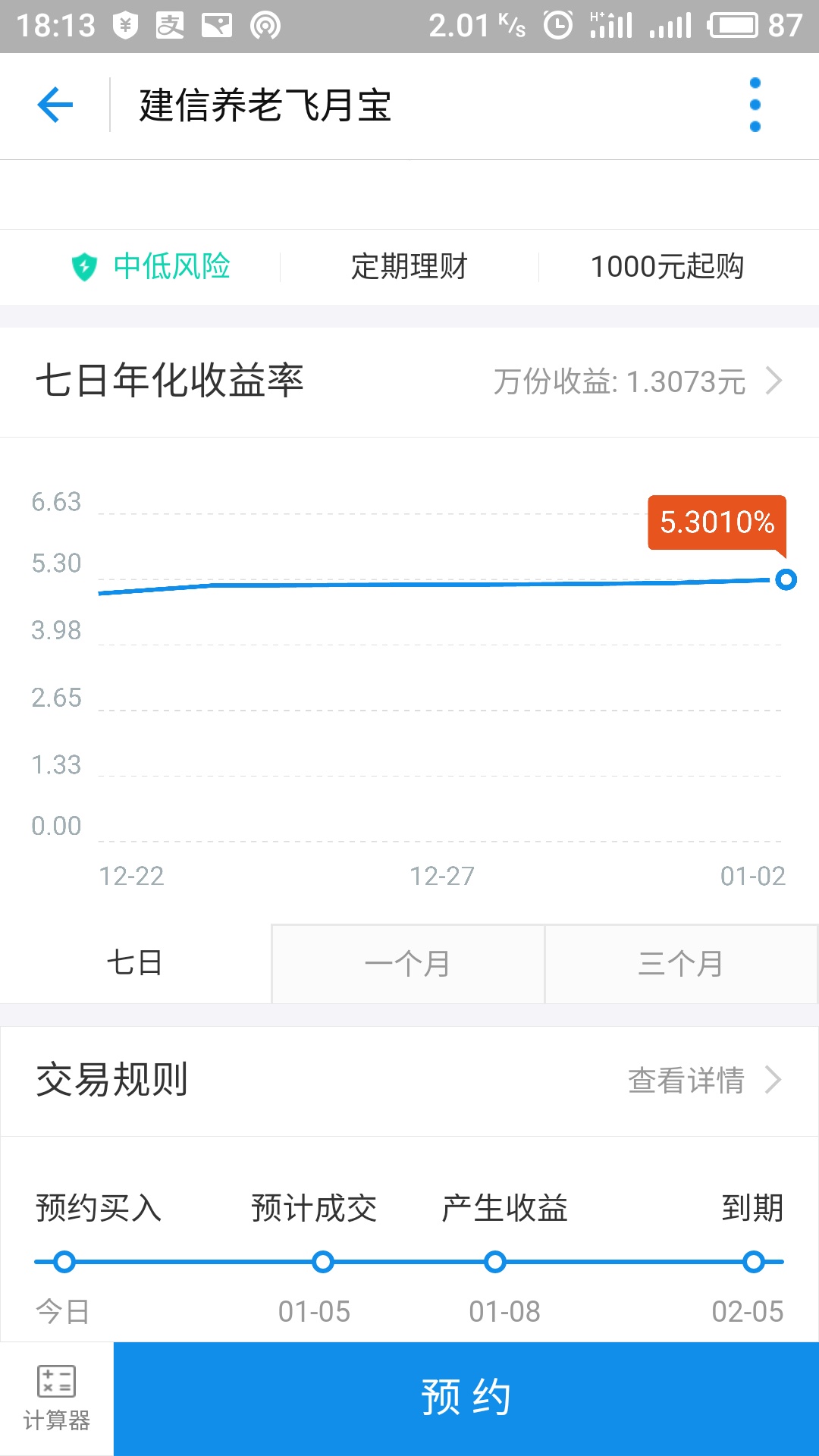Tap the back arrow to return
The image size is (819, 1456).
point(53,106)
